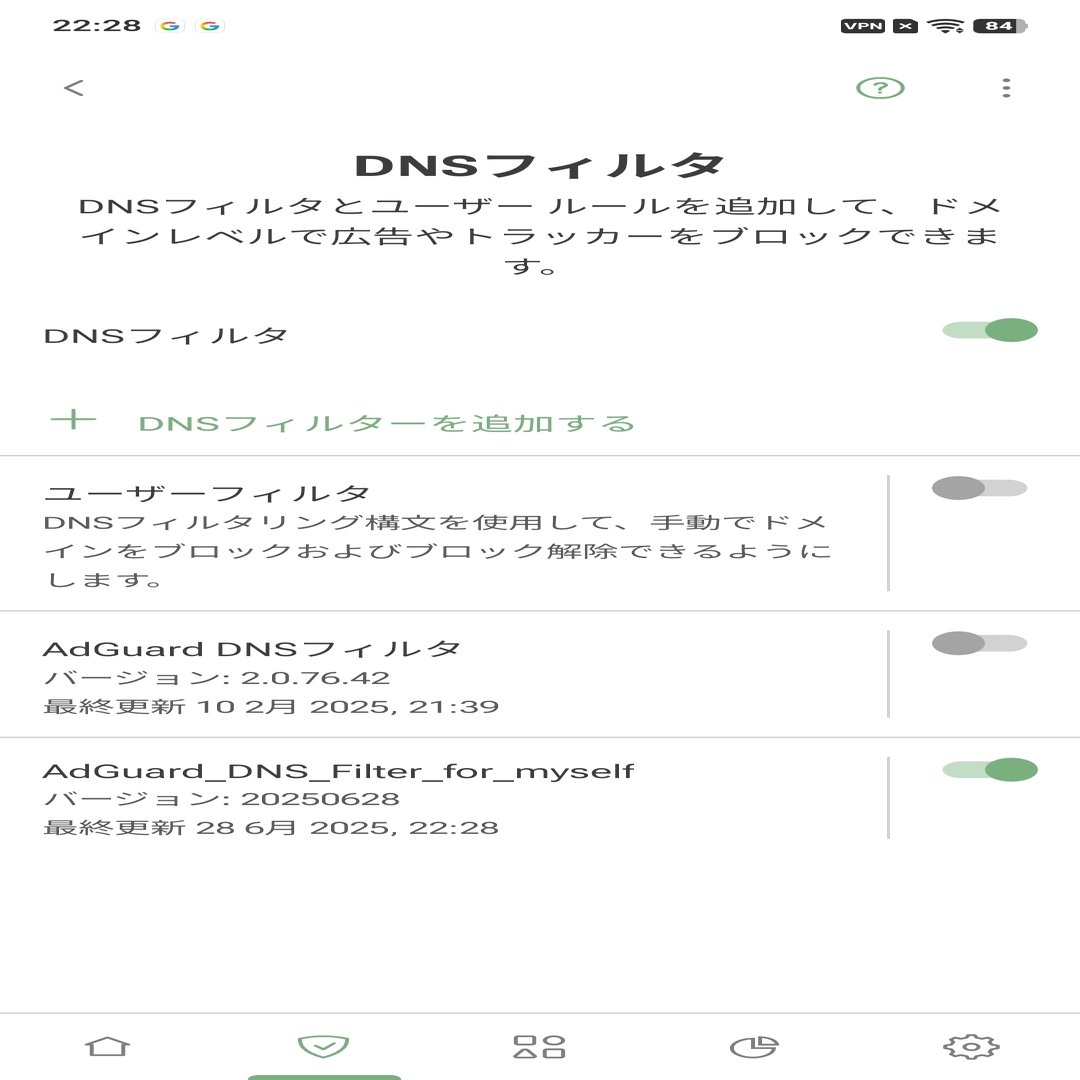Open the three-dot overflow menu

point(1006,88)
